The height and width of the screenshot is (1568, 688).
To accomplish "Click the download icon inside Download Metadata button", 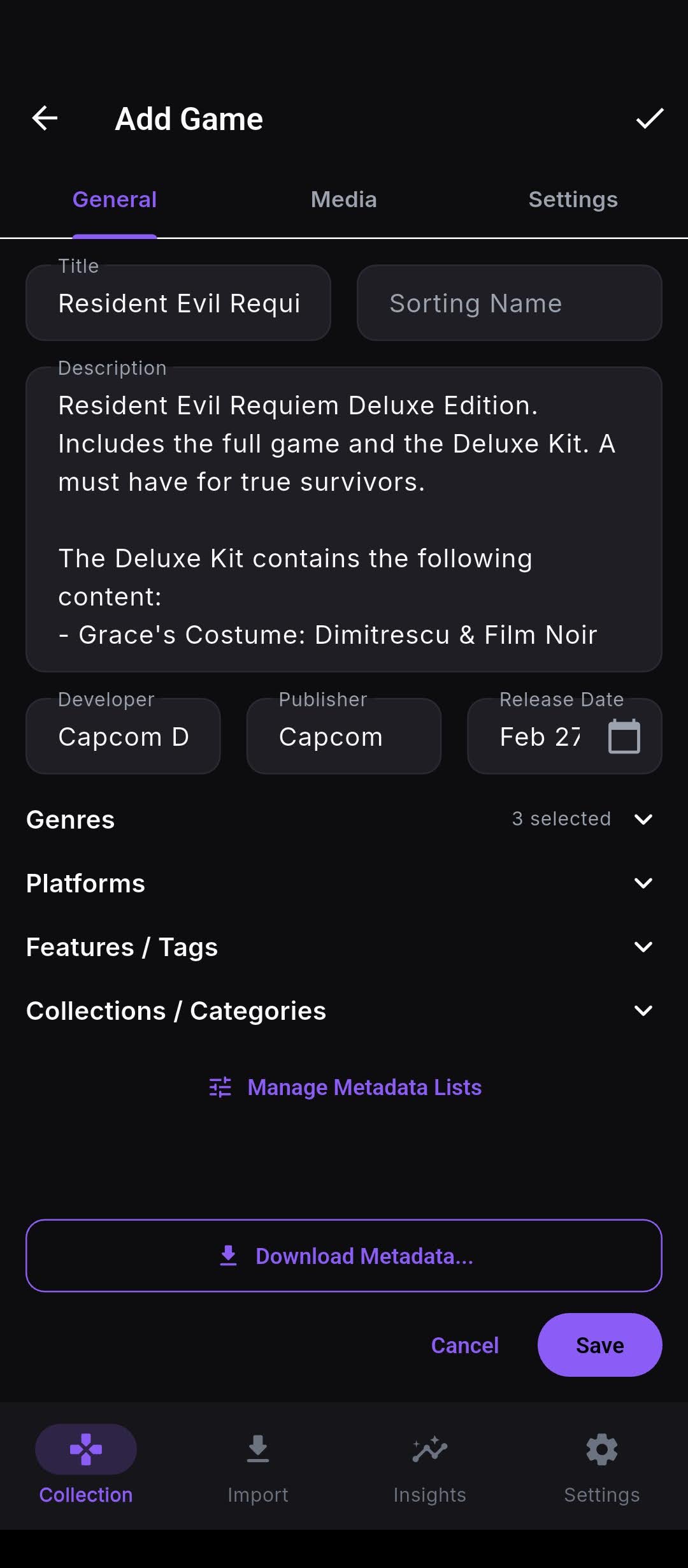I will 228,1255.
